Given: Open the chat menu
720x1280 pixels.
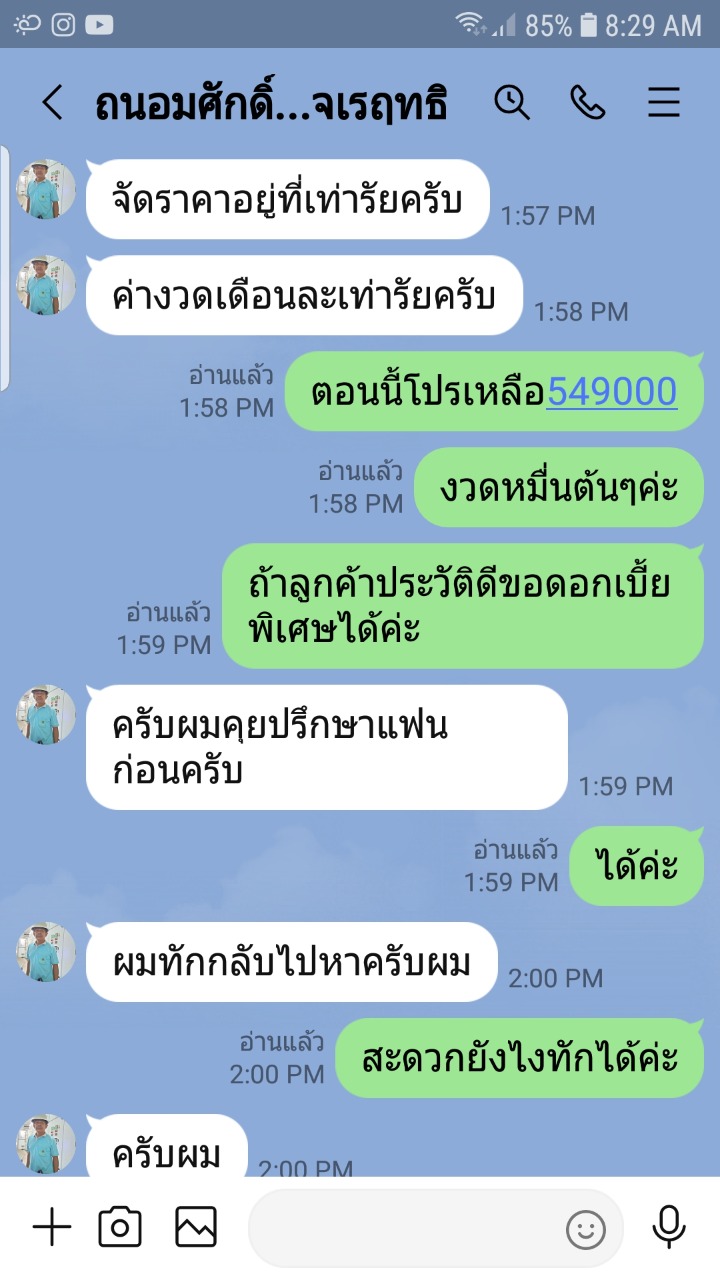Looking at the screenshot, I should coord(664,103).
